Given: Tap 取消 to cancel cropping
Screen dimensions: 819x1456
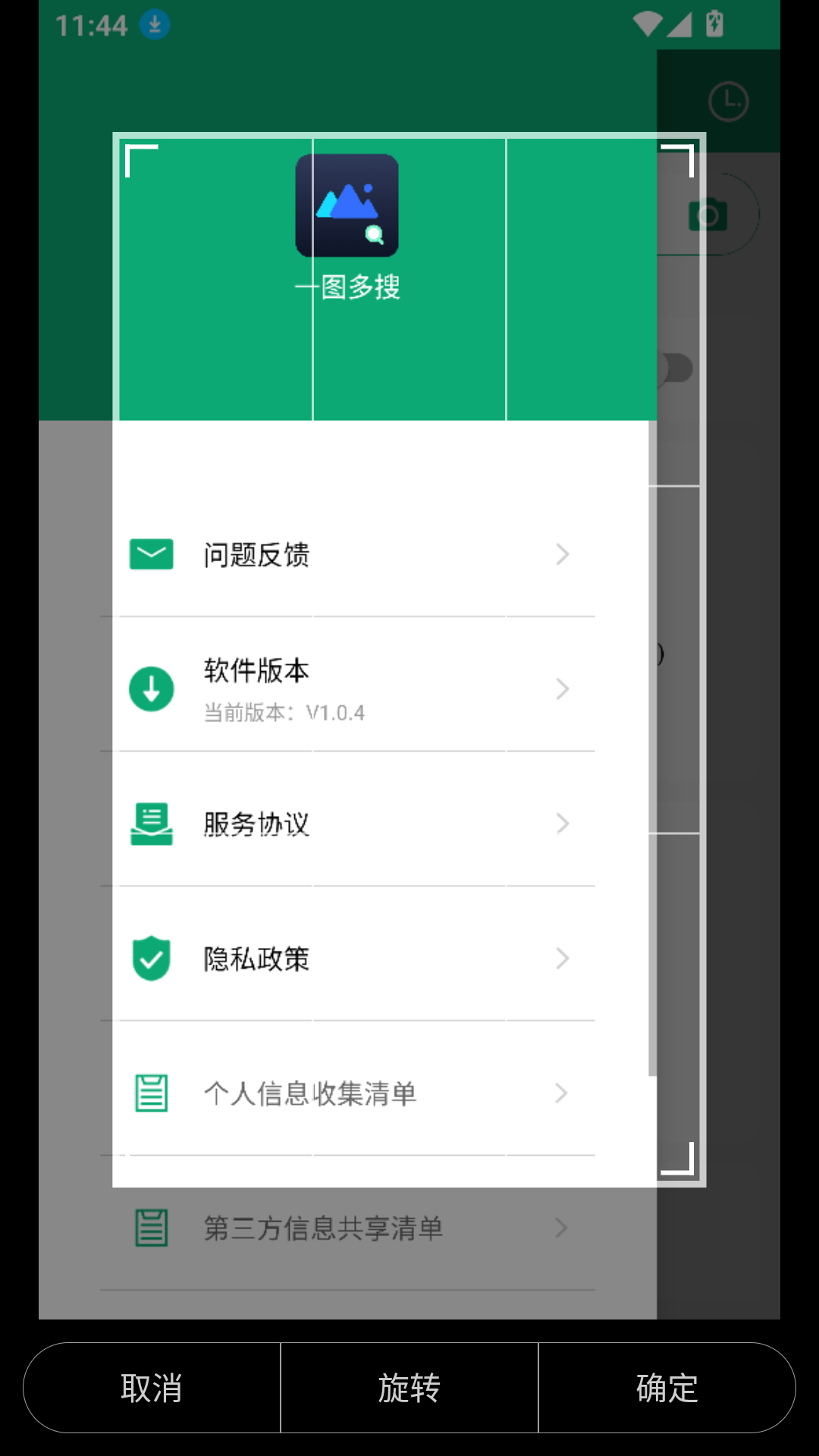Looking at the screenshot, I should pyautogui.click(x=152, y=1388).
